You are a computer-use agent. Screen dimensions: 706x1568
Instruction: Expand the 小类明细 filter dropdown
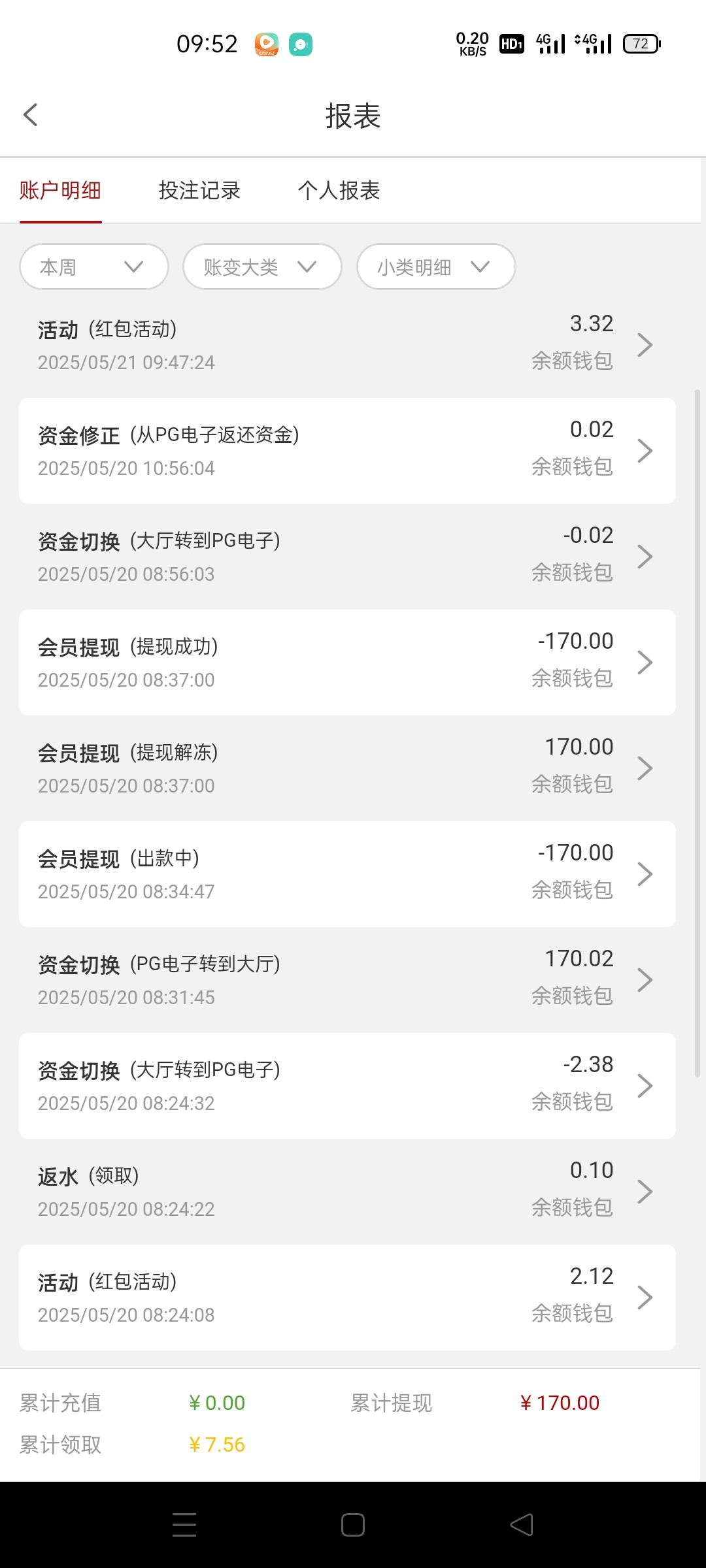(436, 267)
